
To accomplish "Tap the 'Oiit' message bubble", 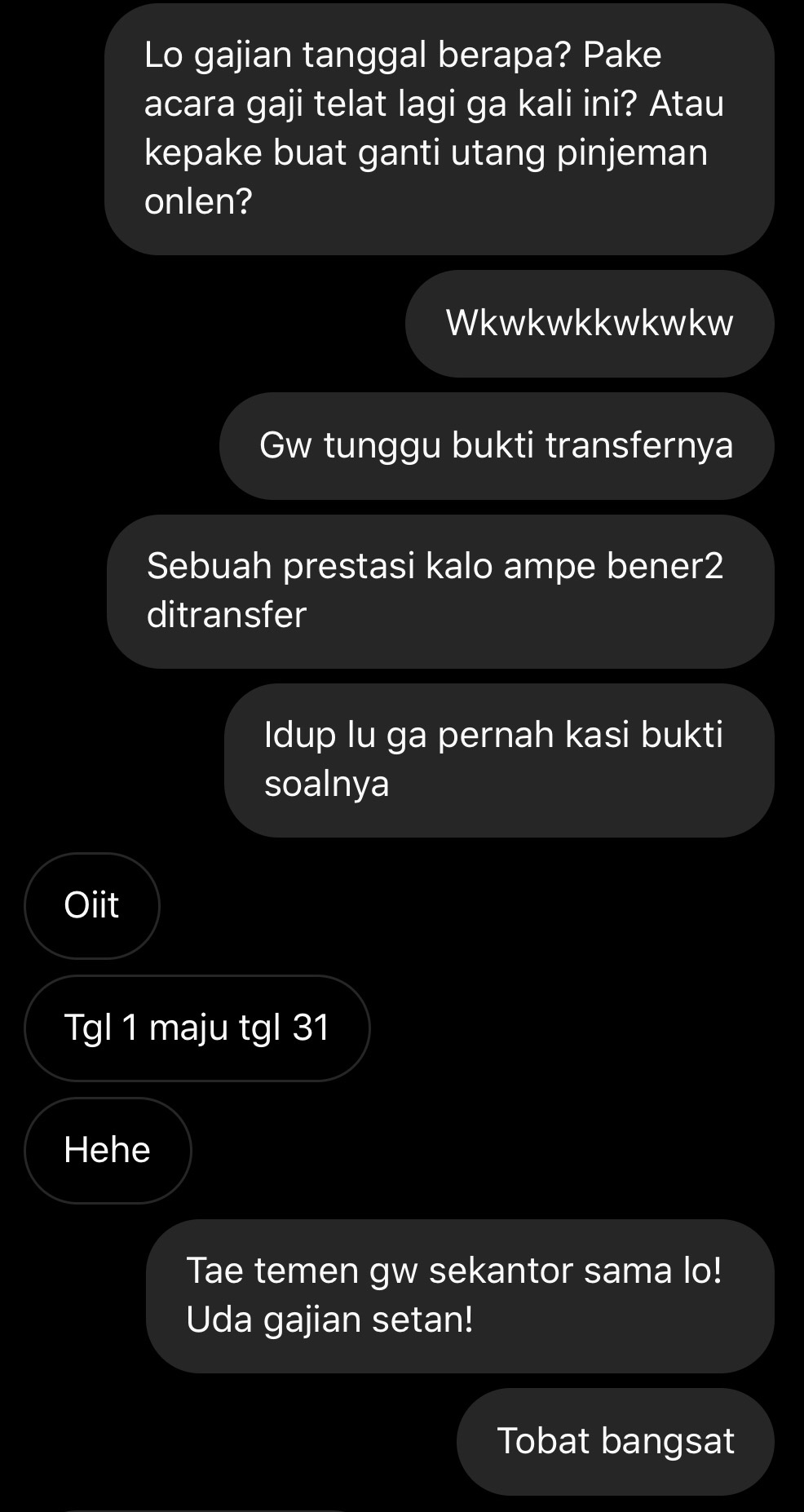I will point(91,904).
